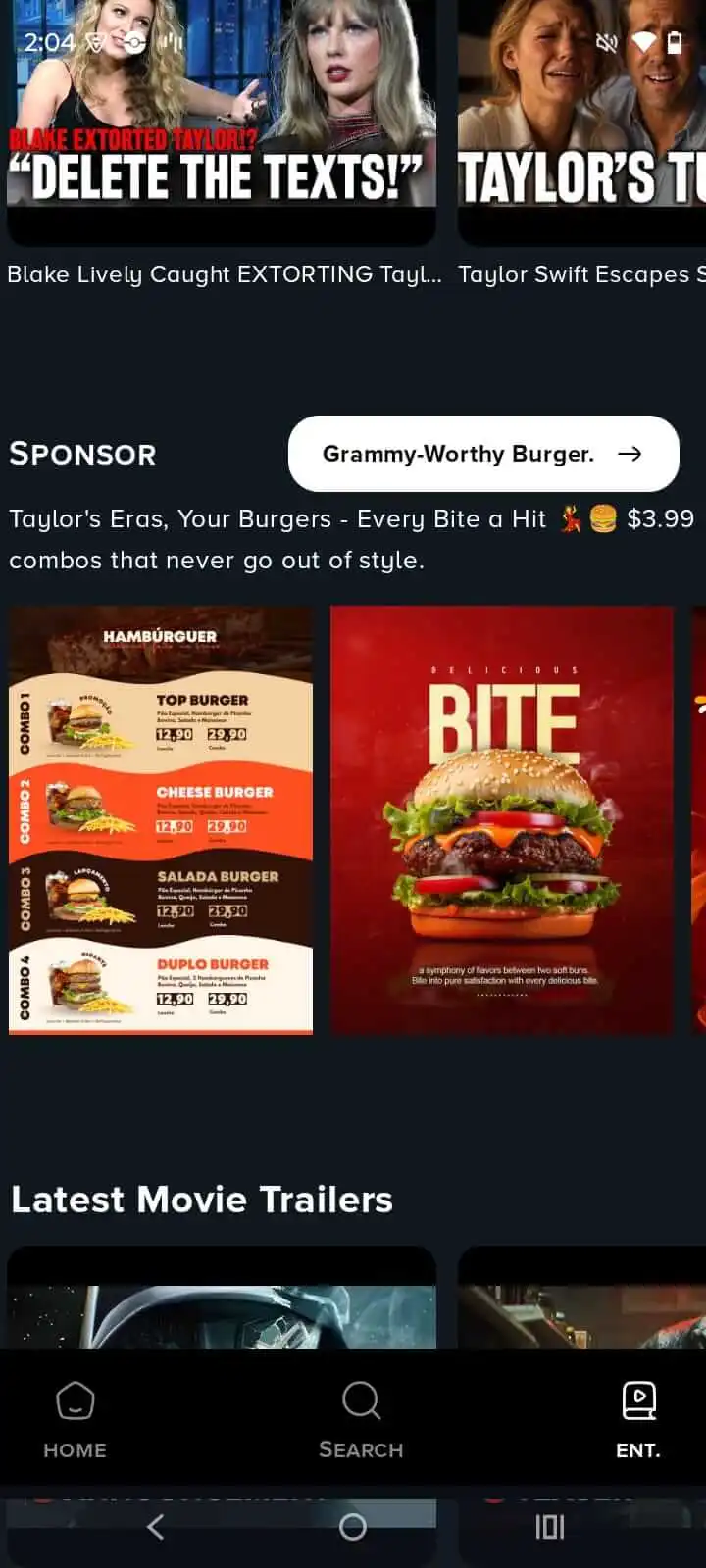Go back using the system back button
This screenshot has height=1568, width=706.
point(155,1526)
